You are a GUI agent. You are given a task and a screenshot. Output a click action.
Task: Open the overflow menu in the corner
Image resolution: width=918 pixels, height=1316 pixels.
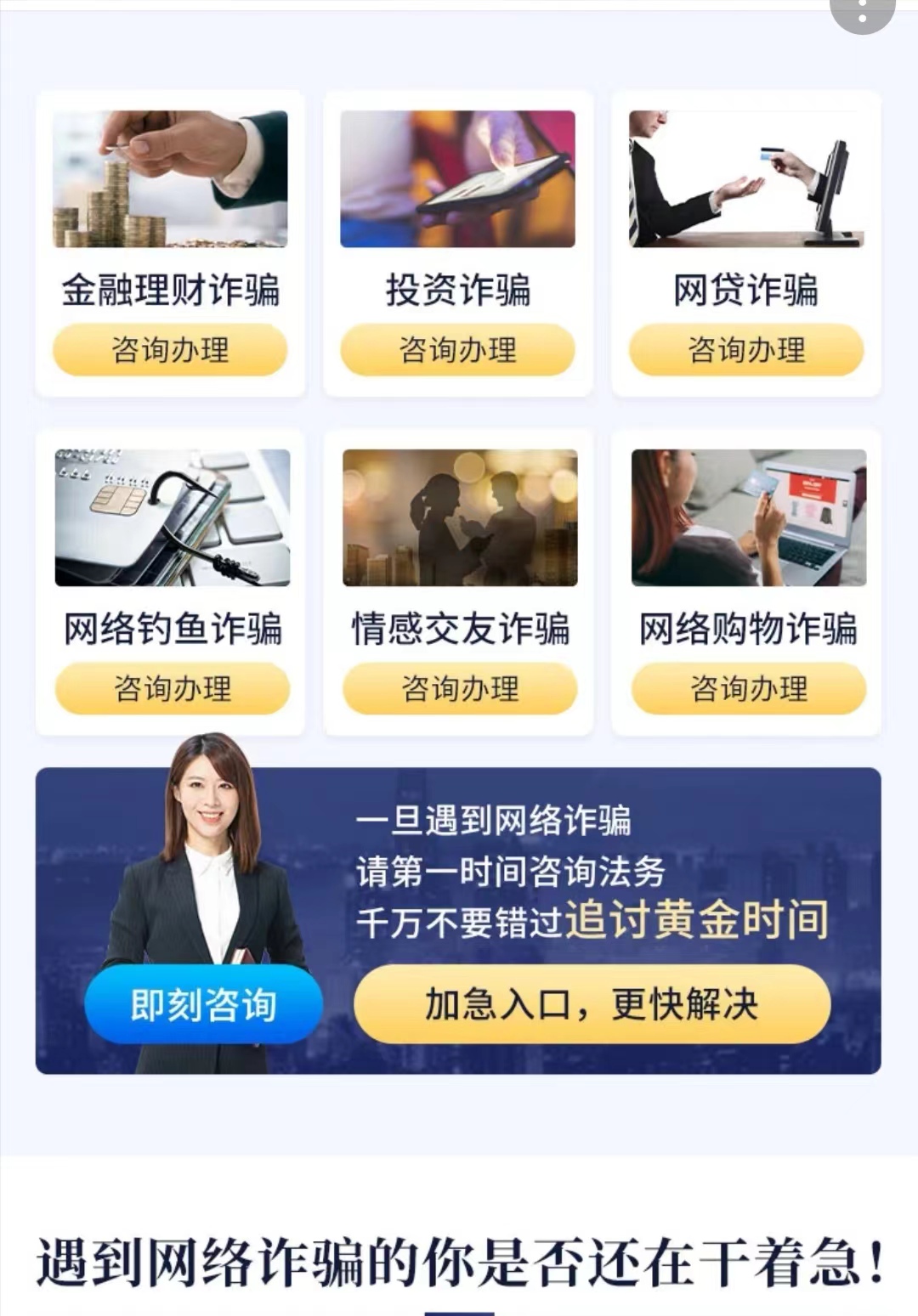[862, 12]
